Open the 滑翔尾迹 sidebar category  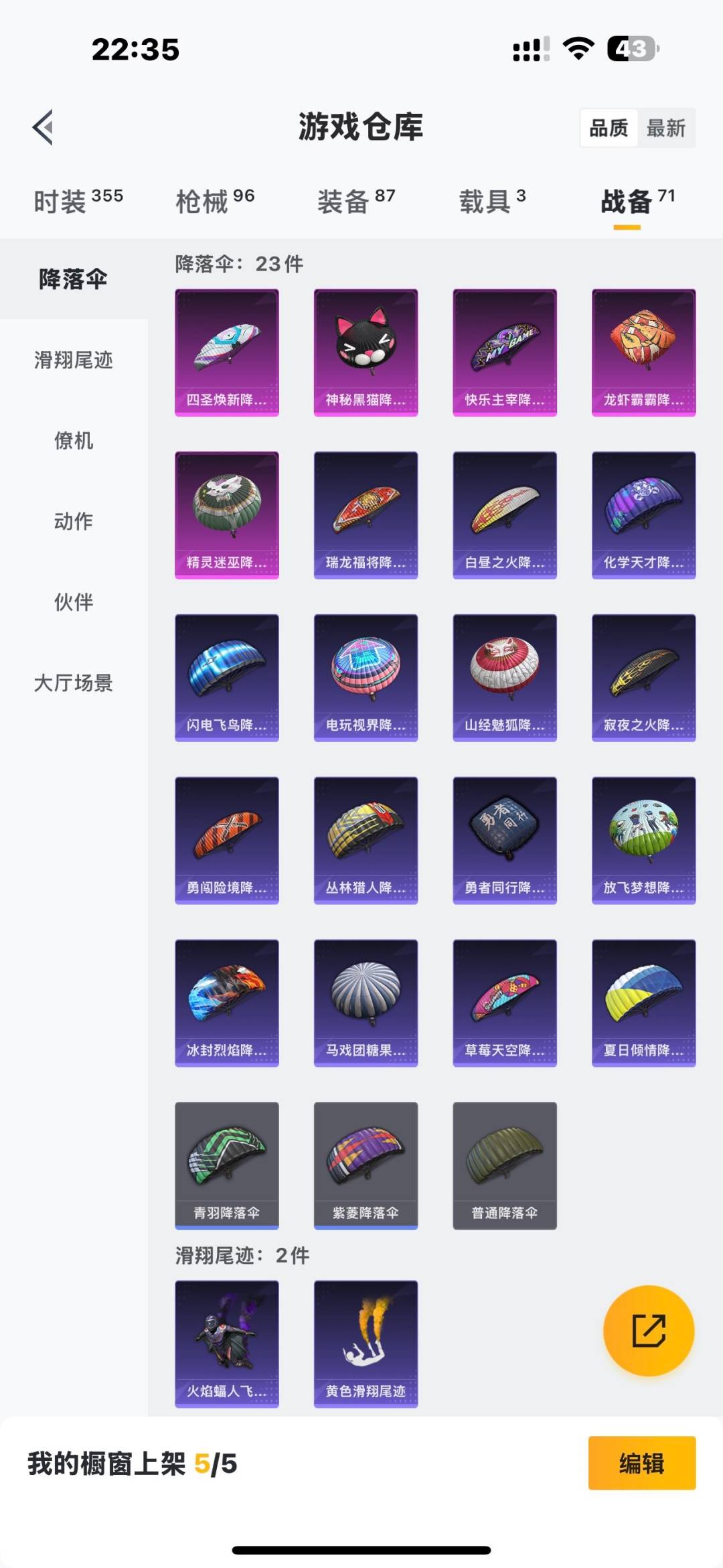coord(73,361)
